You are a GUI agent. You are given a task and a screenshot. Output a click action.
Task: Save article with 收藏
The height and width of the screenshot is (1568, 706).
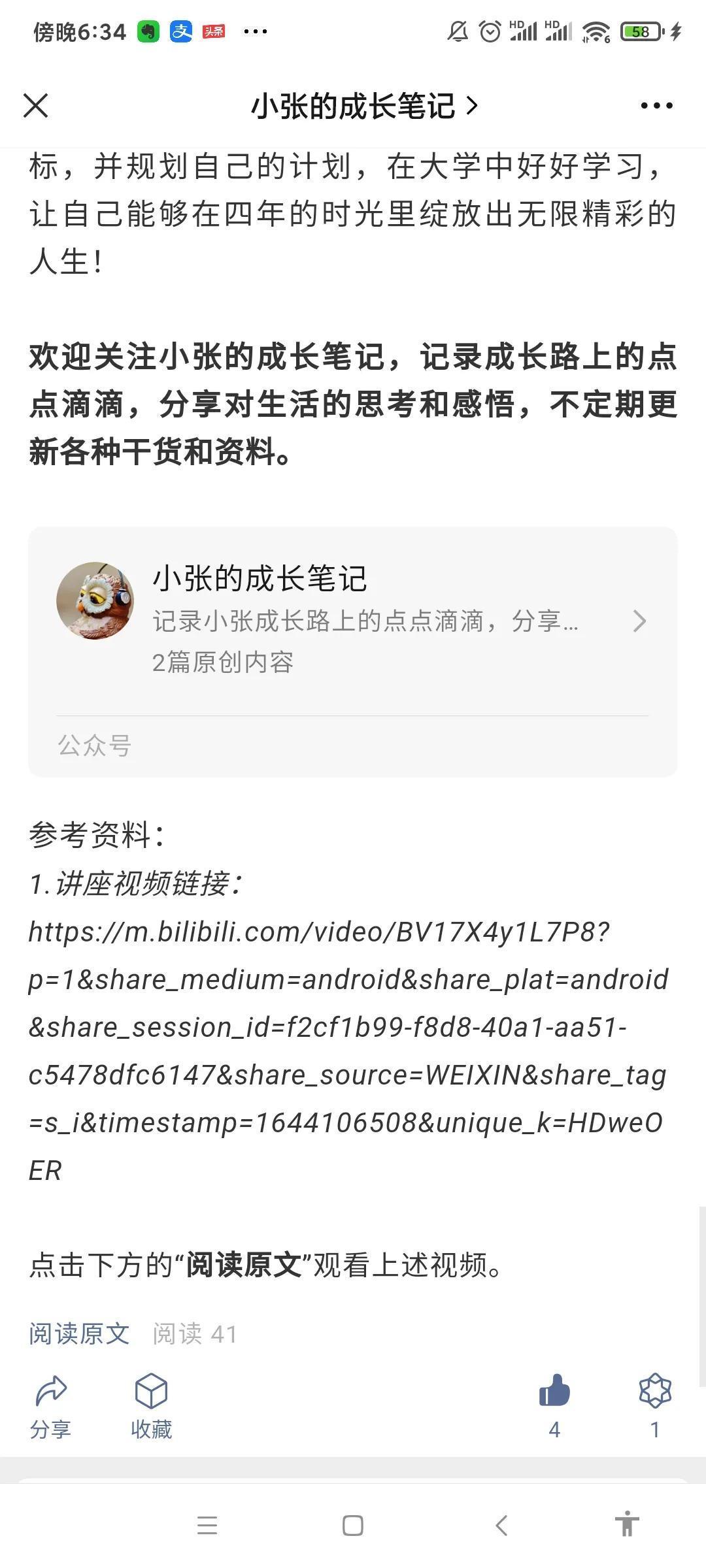(x=151, y=1407)
